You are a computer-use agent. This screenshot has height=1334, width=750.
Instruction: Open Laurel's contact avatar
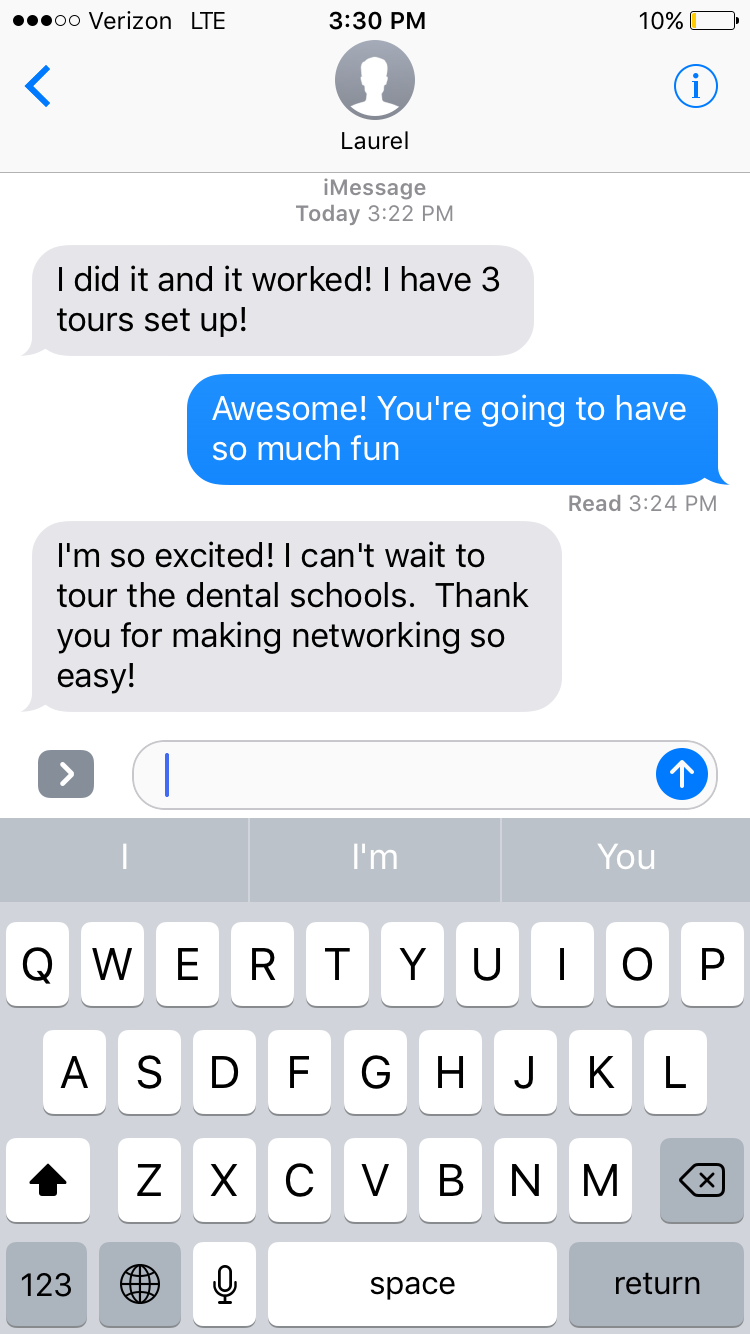pos(375,80)
